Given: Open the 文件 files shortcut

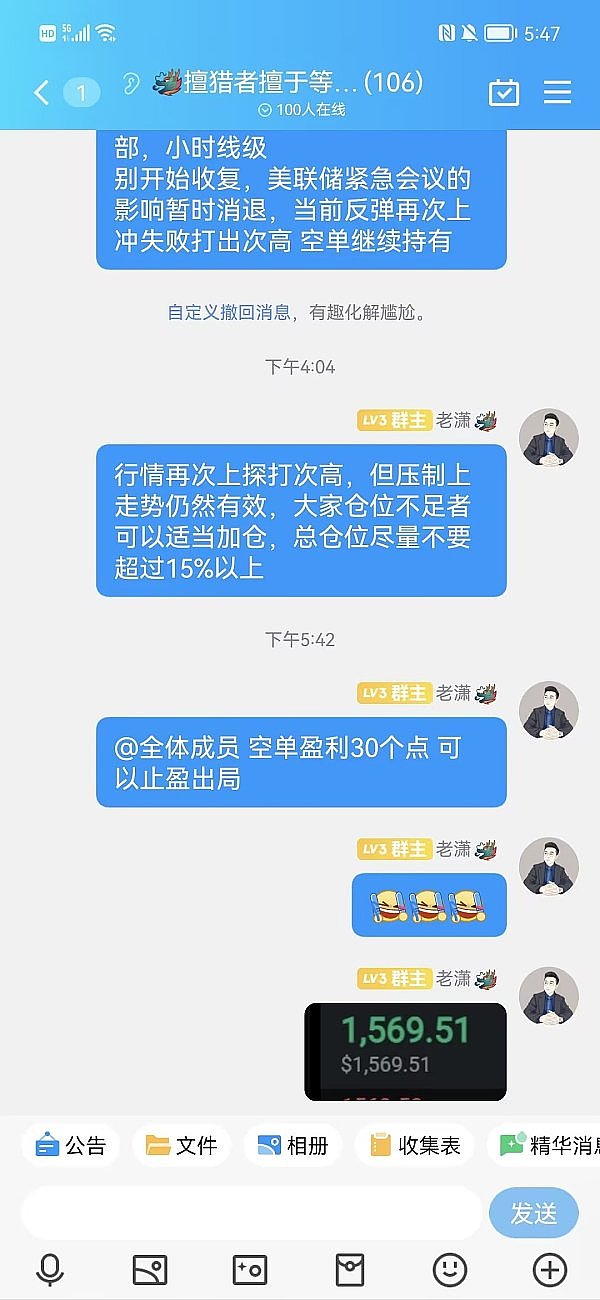Looking at the screenshot, I should pos(182,1146).
